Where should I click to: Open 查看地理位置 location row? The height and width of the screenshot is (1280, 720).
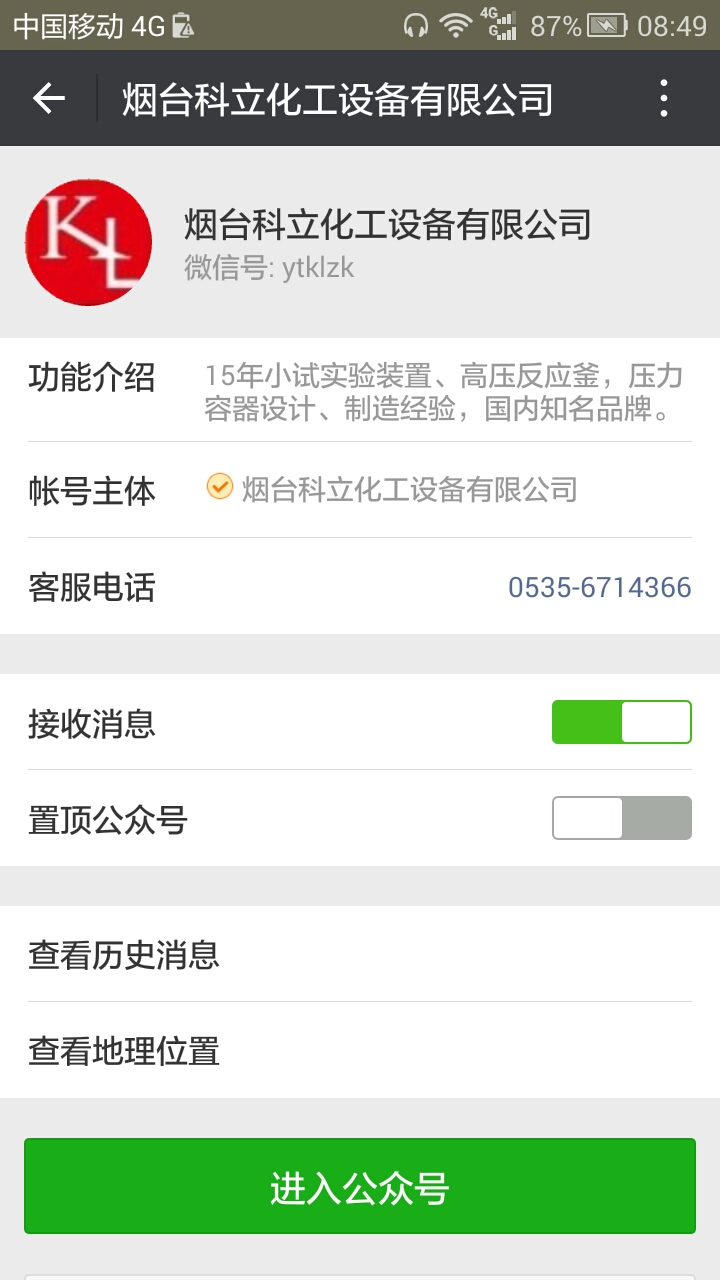pos(360,1050)
